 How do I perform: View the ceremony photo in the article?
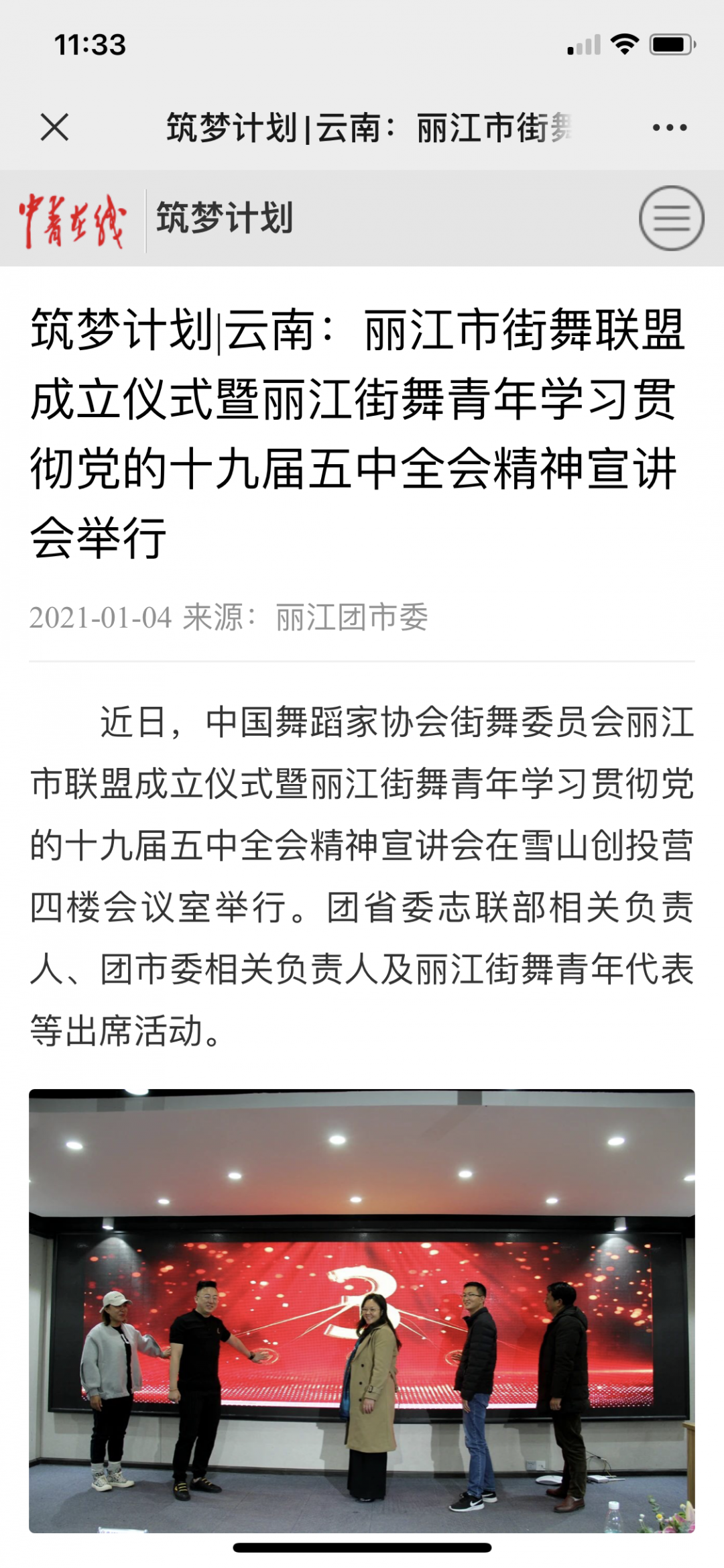[362, 1310]
